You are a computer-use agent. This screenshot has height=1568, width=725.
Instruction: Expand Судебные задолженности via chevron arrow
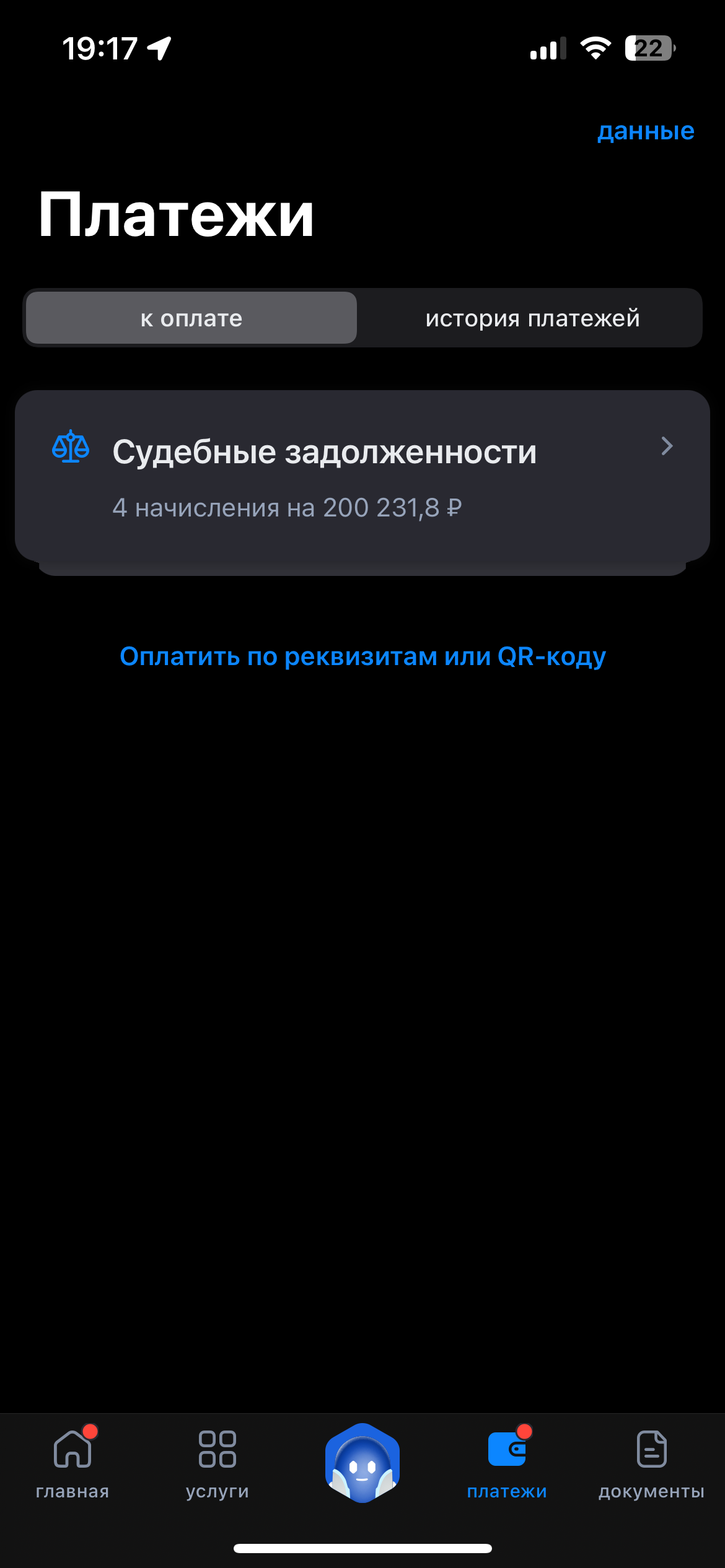click(x=667, y=446)
